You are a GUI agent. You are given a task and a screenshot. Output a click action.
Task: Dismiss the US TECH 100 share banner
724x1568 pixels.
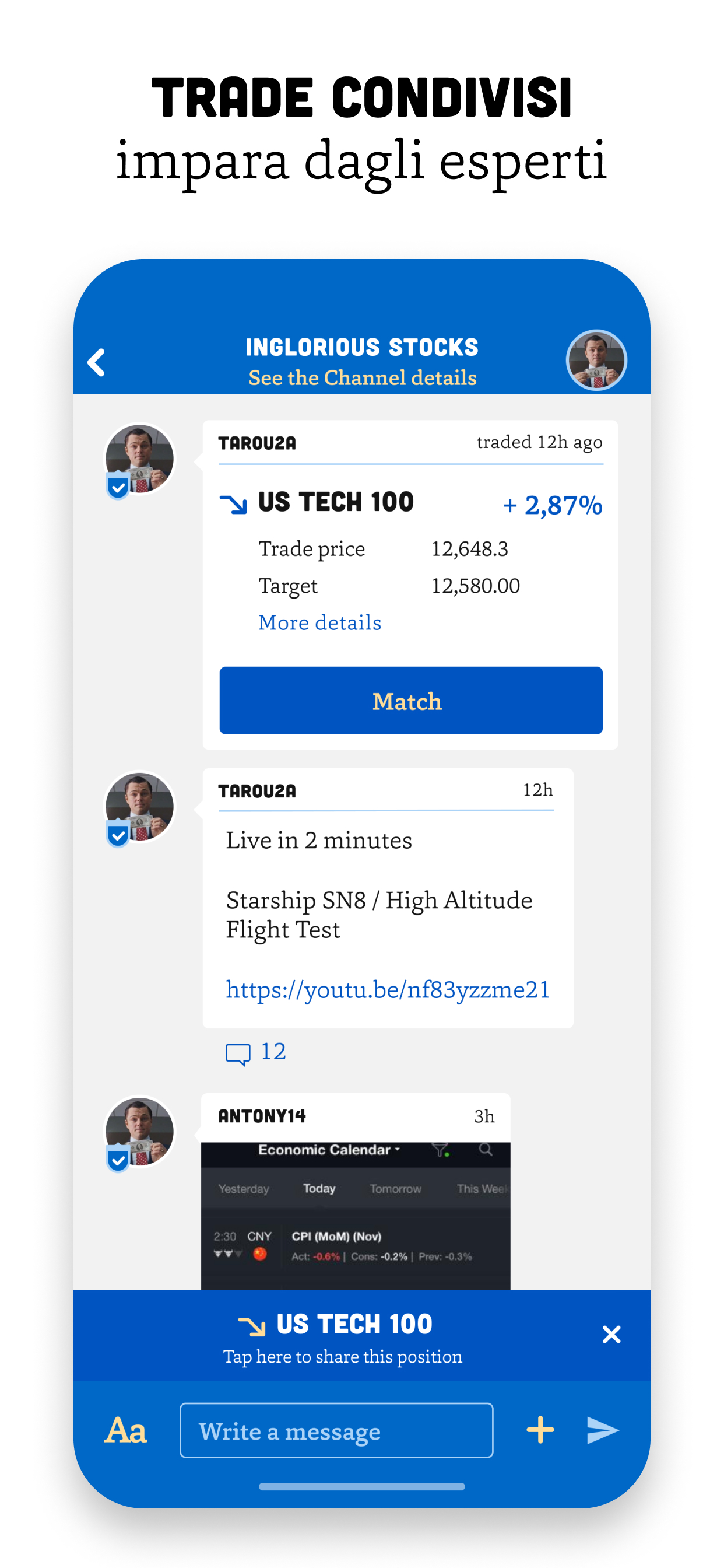tap(611, 1334)
